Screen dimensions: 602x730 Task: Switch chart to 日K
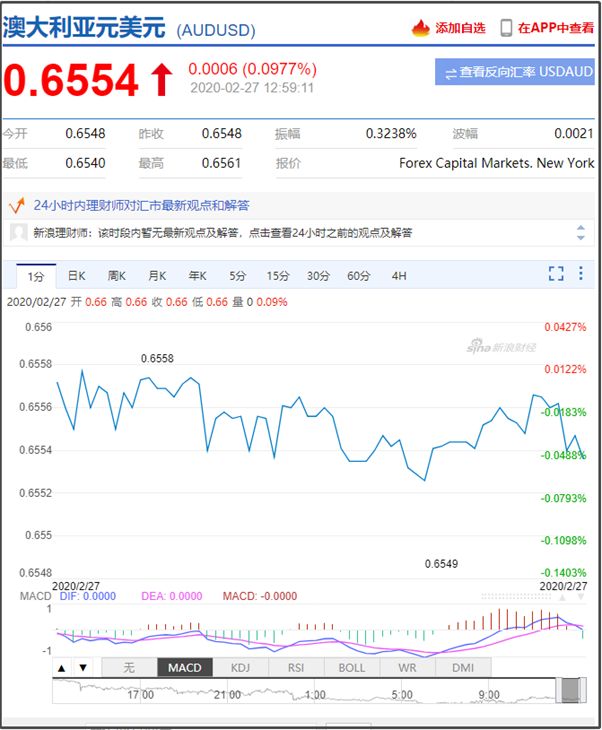tap(76, 275)
